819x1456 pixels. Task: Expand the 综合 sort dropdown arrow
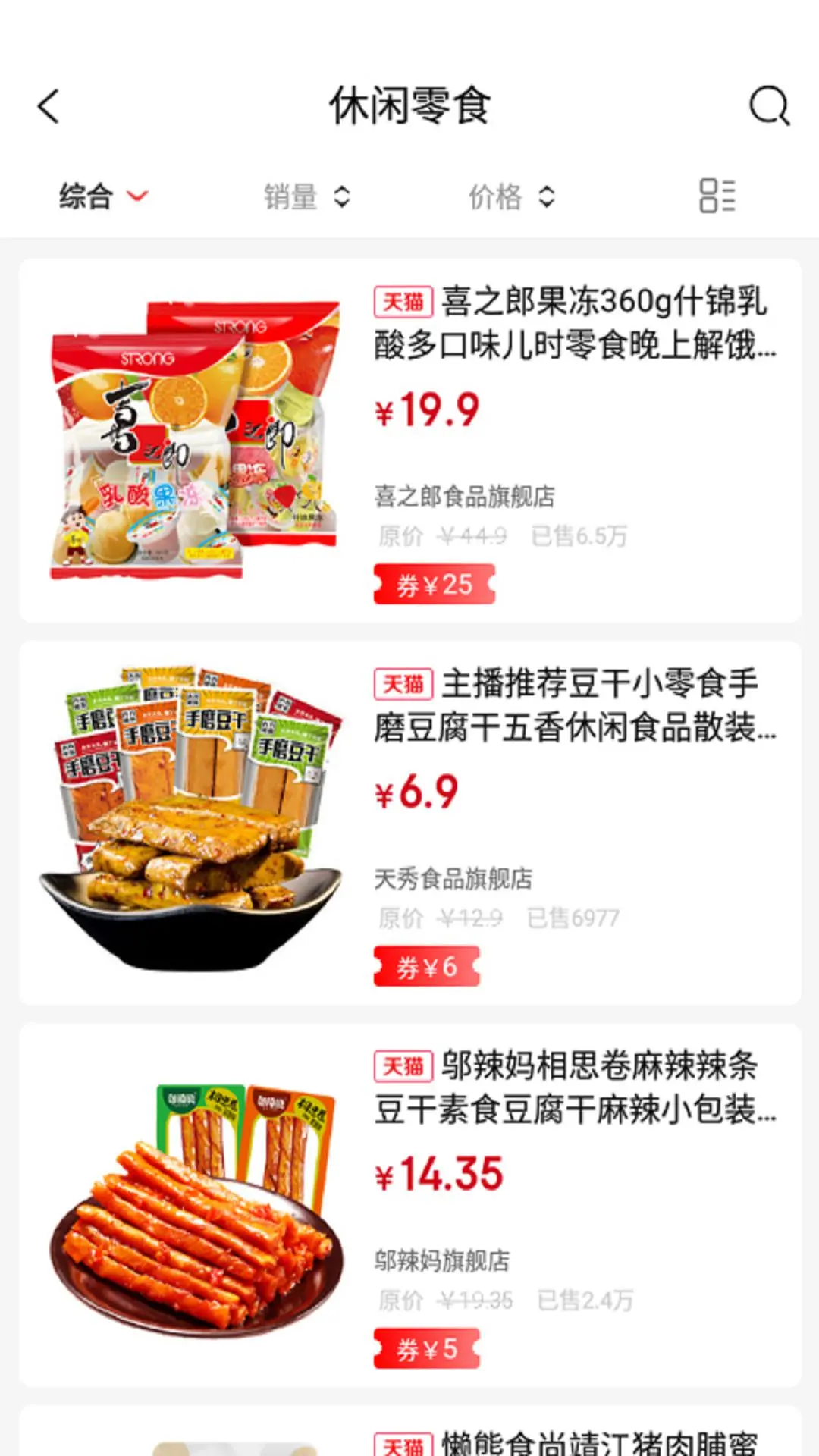coord(136,198)
